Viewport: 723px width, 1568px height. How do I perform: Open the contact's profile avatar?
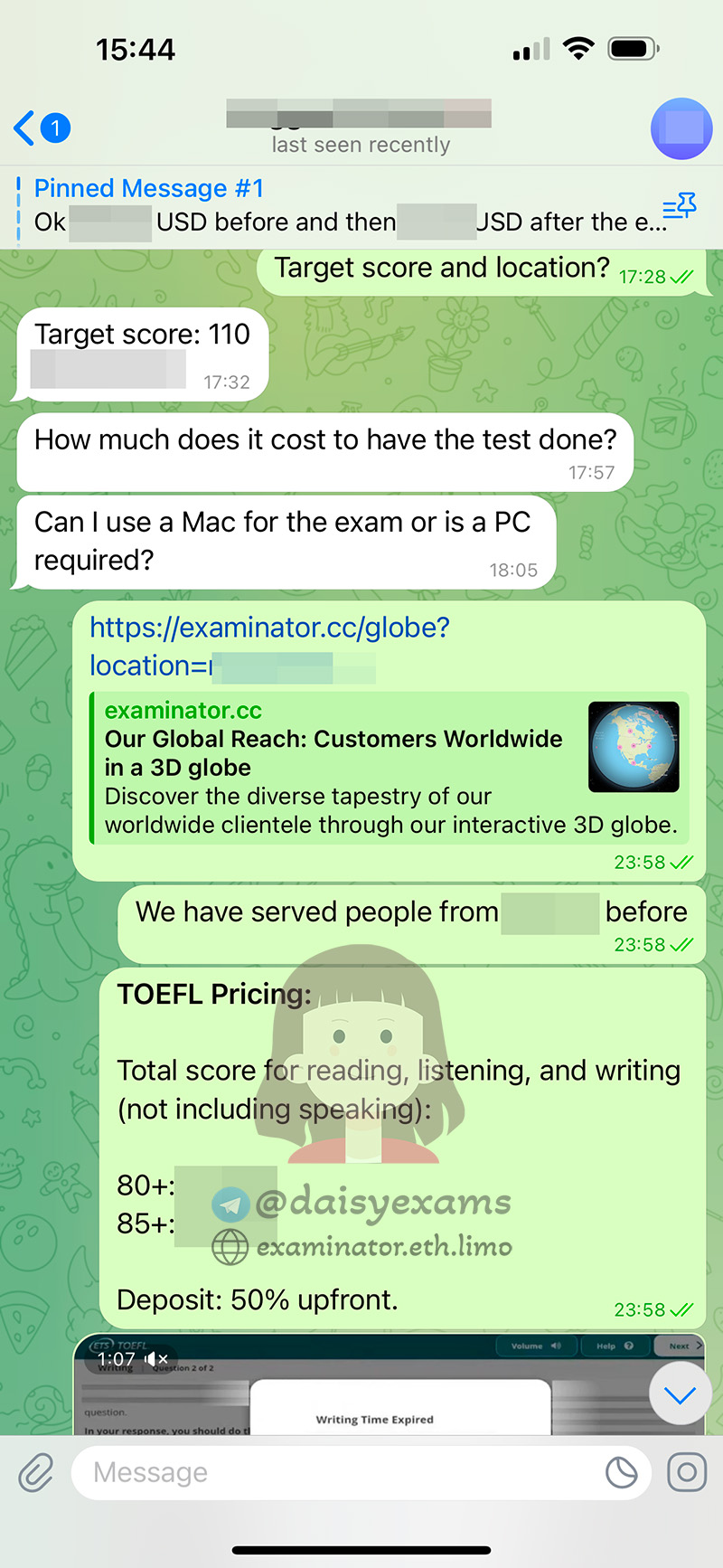(x=681, y=128)
